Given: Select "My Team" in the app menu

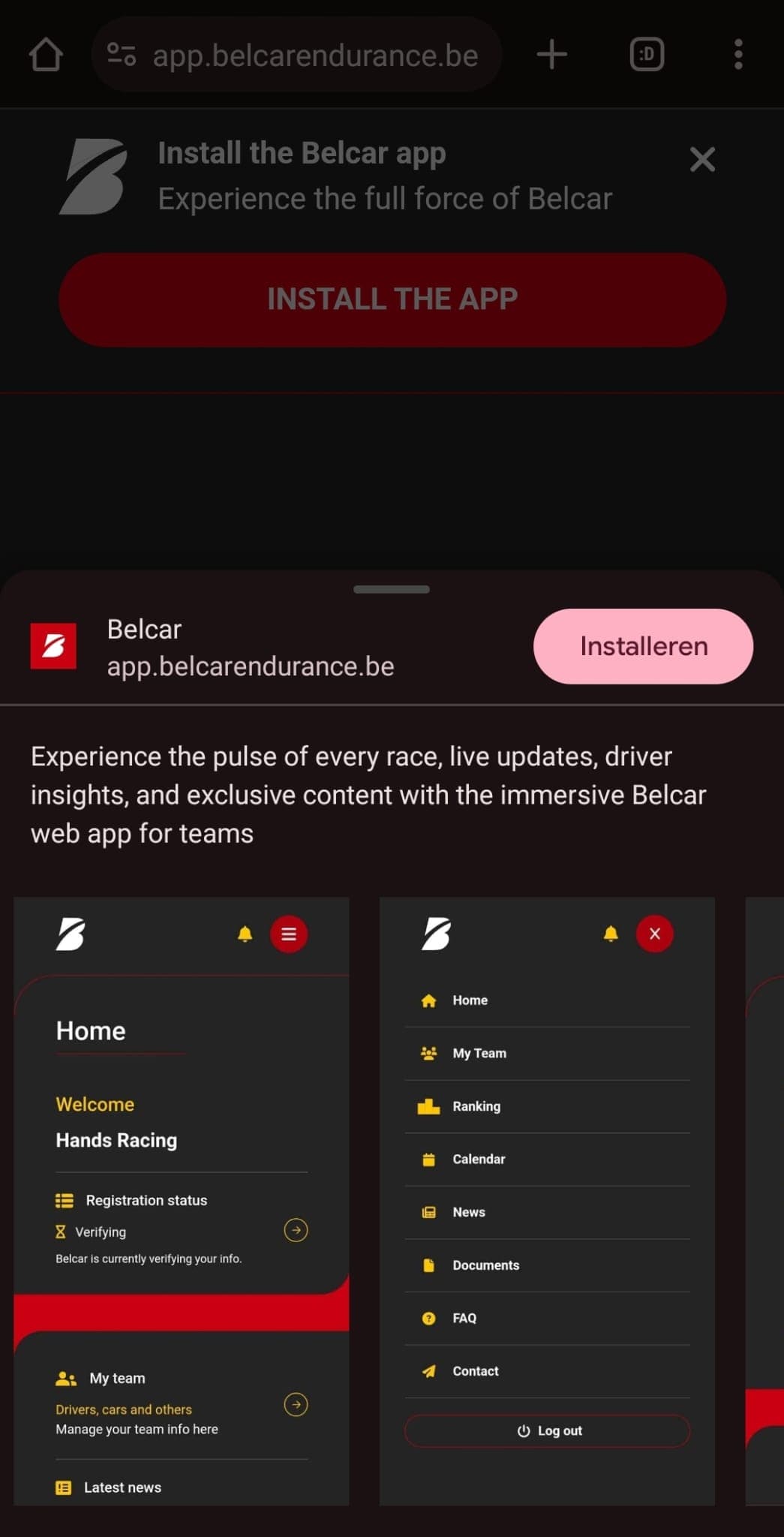Looking at the screenshot, I should click(x=478, y=1053).
